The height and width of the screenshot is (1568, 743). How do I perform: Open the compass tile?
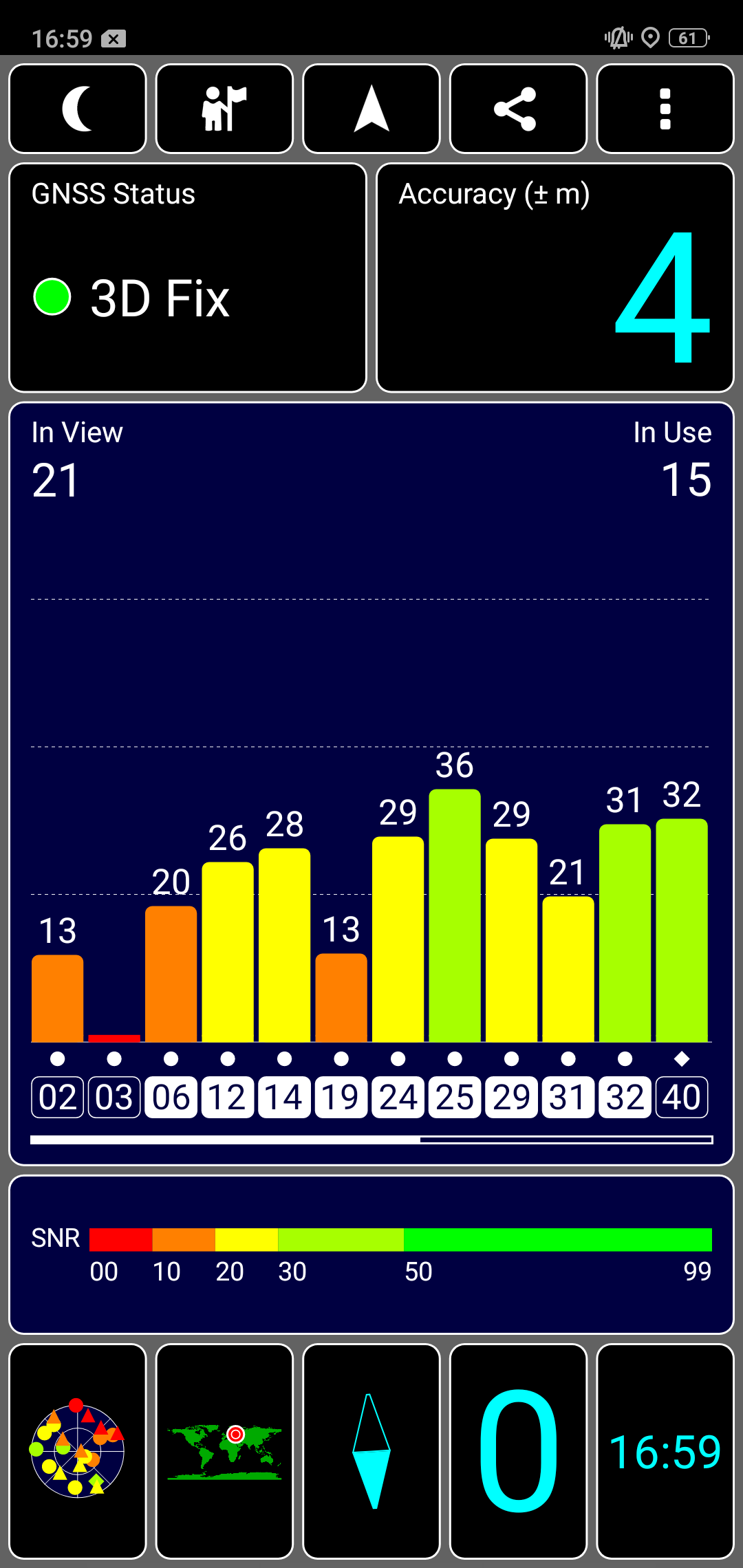tap(371, 1451)
